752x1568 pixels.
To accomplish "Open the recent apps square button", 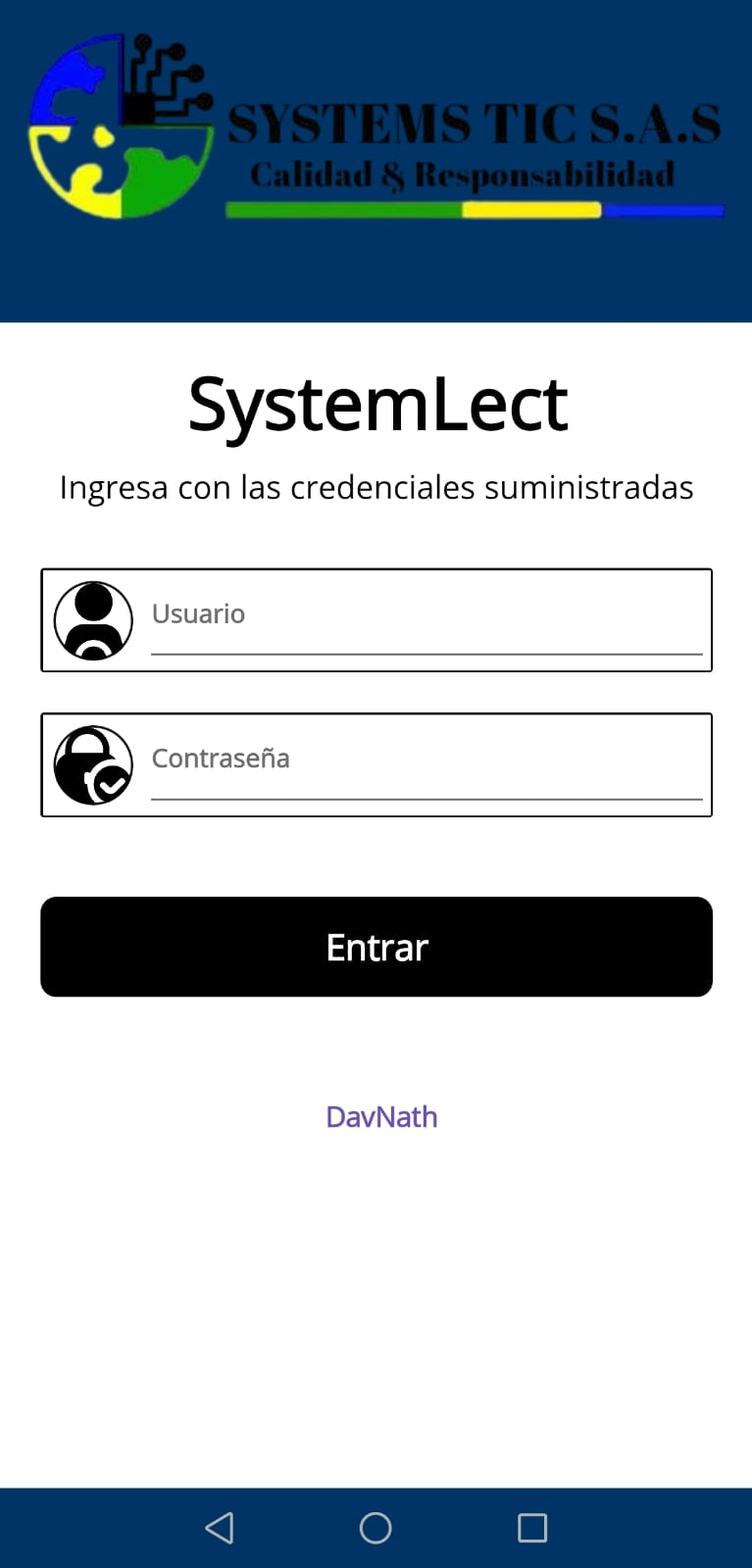I will click(532, 1528).
